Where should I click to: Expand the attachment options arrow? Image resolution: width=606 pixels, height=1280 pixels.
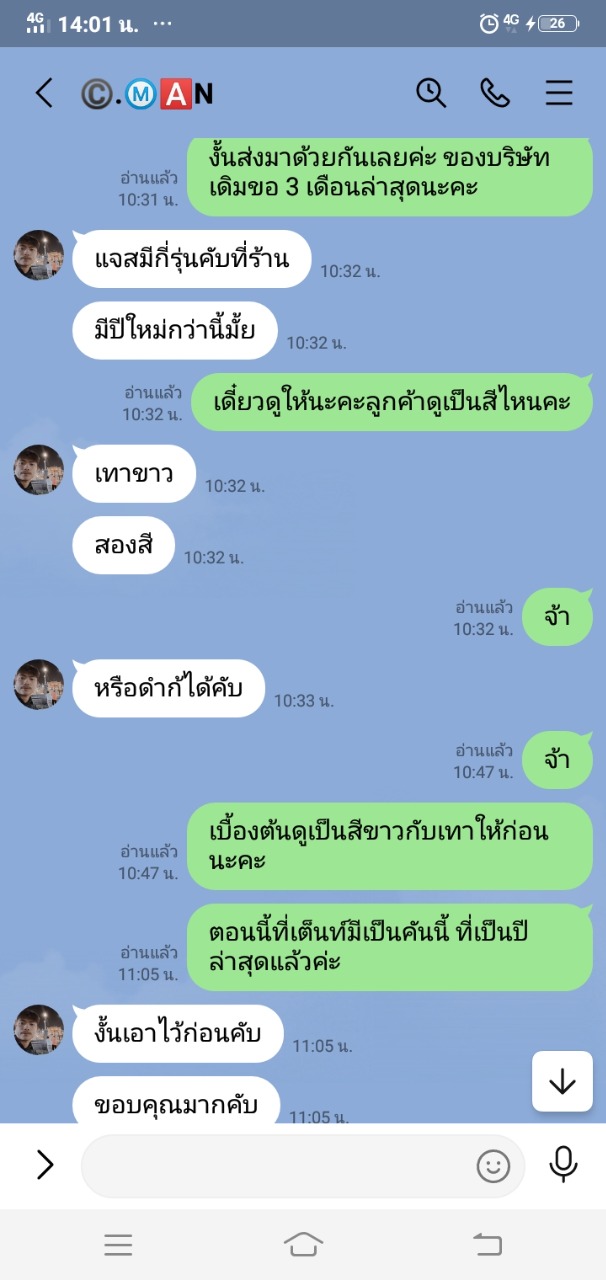44,1165
